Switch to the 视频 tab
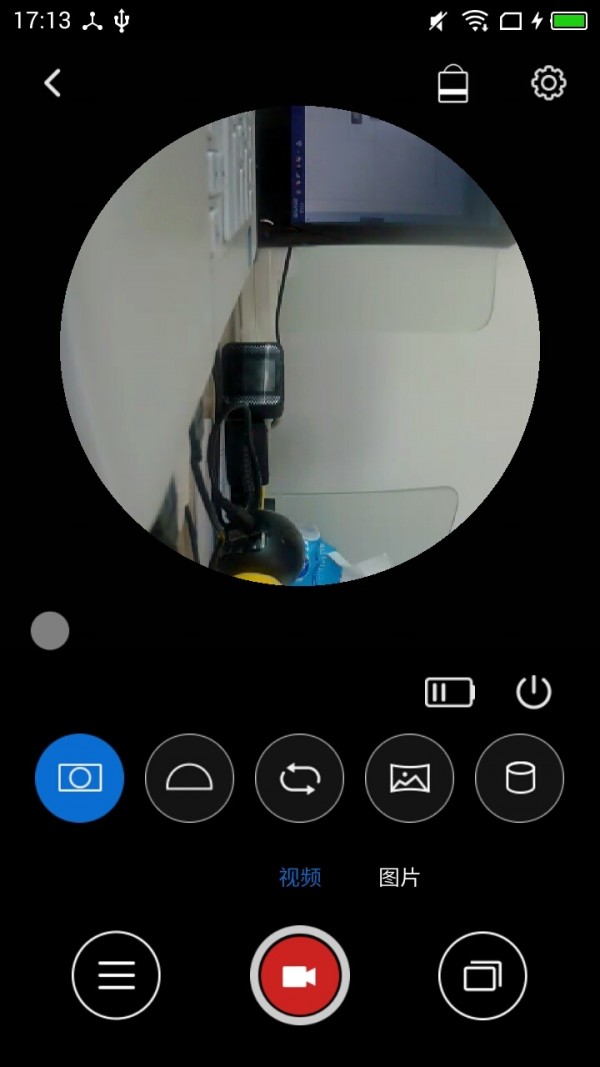Image resolution: width=600 pixels, height=1067 pixels. point(300,878)
